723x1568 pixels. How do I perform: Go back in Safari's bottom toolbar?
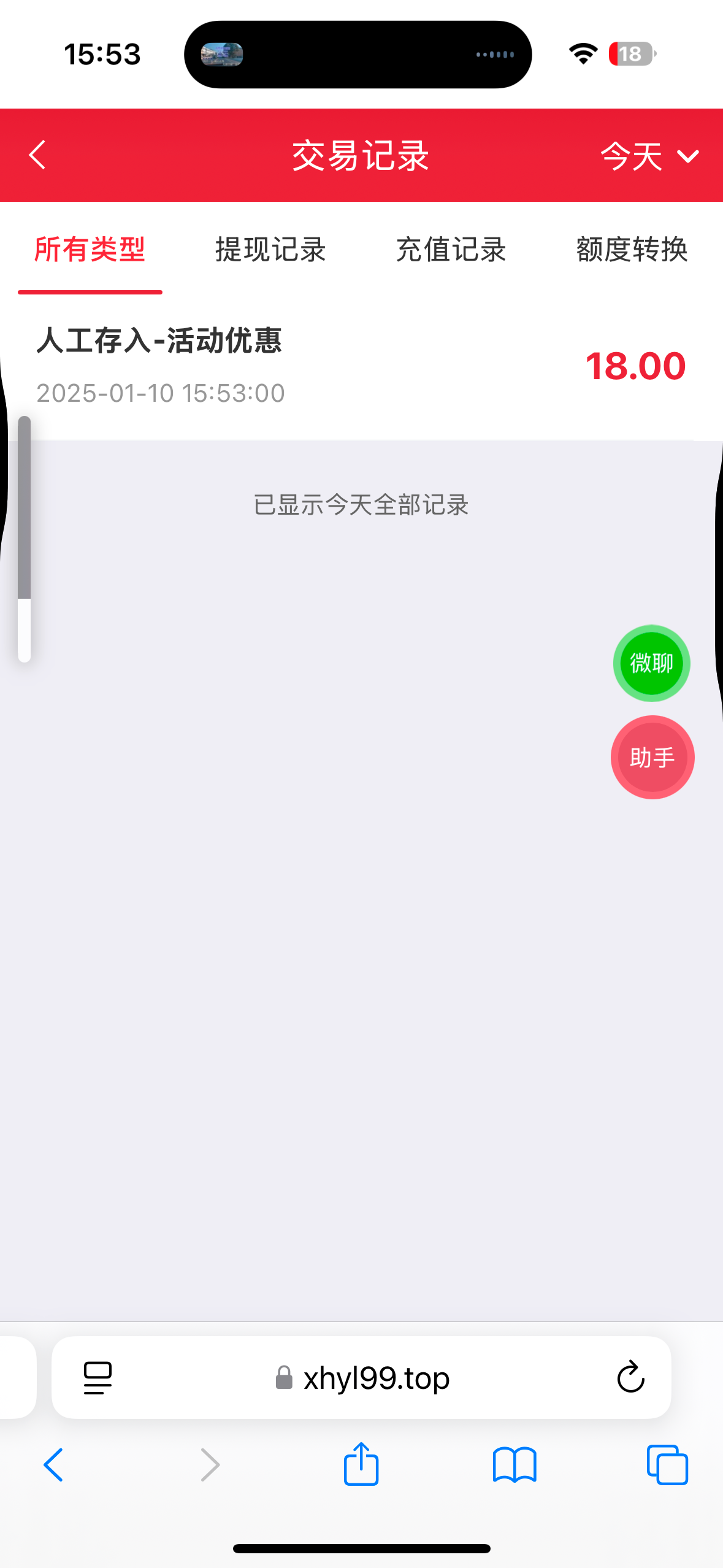tap(54, 1465)
